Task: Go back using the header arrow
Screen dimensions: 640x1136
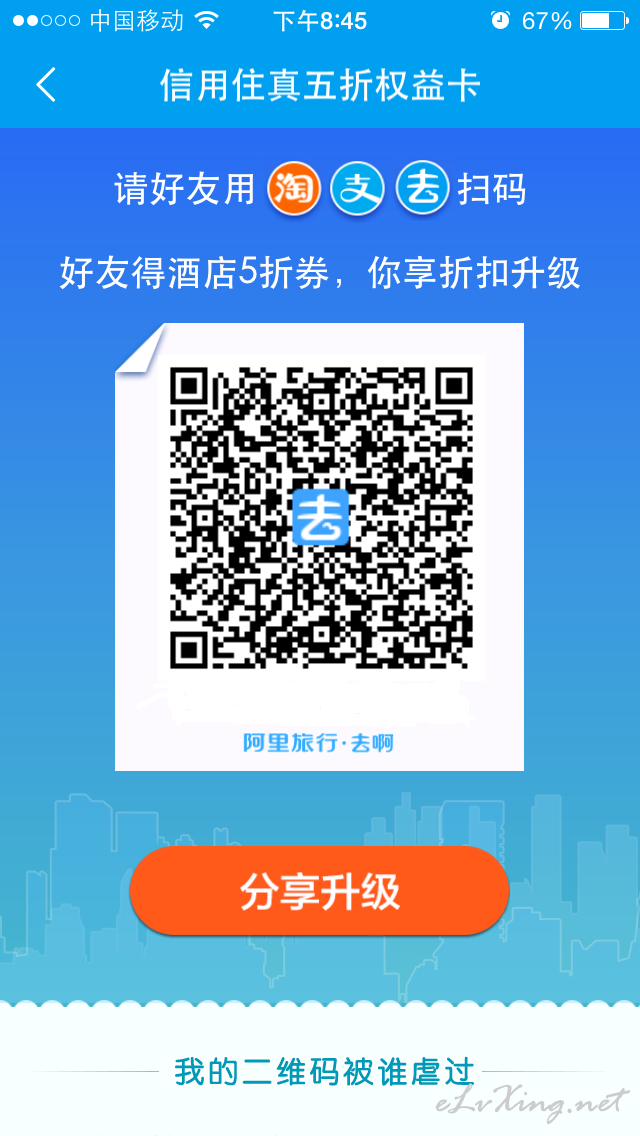Action: click(46, 85)
